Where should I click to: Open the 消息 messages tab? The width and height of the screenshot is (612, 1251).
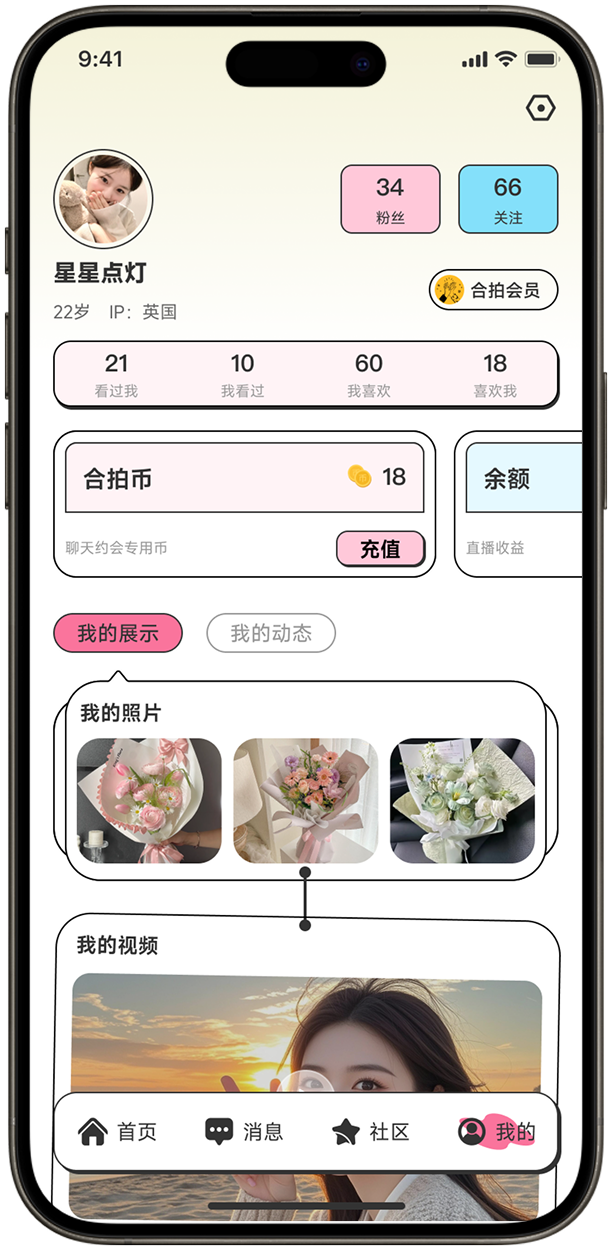[x=244, y=1132]
